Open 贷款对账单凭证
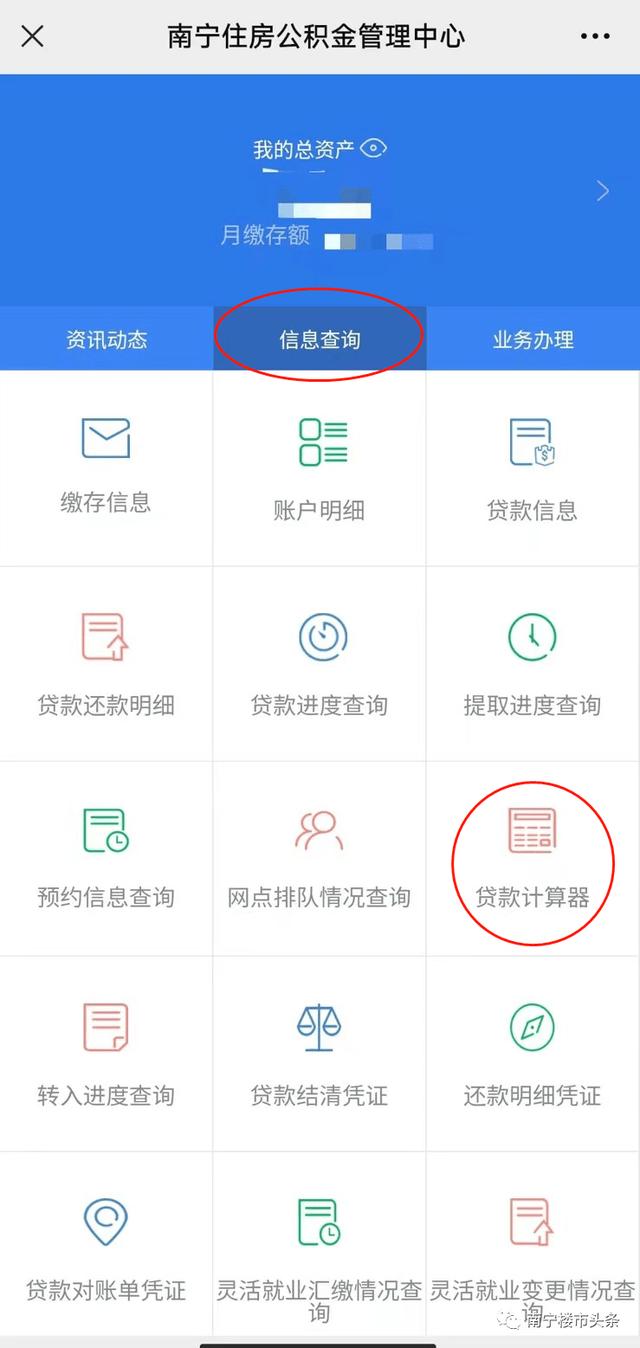This screenshot has height=1348, width=640. click(x=106, y=1245)
